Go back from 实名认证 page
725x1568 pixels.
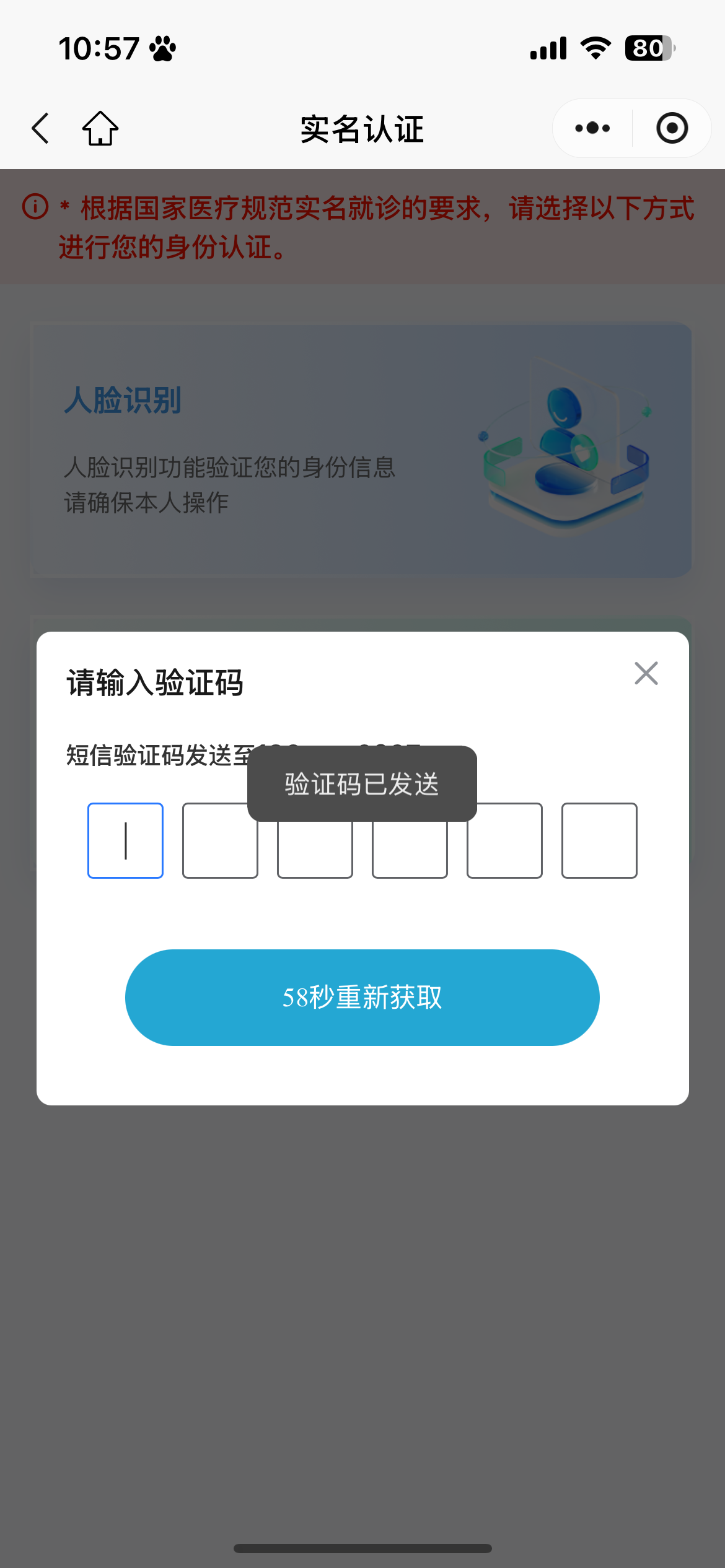click(41, 128)
